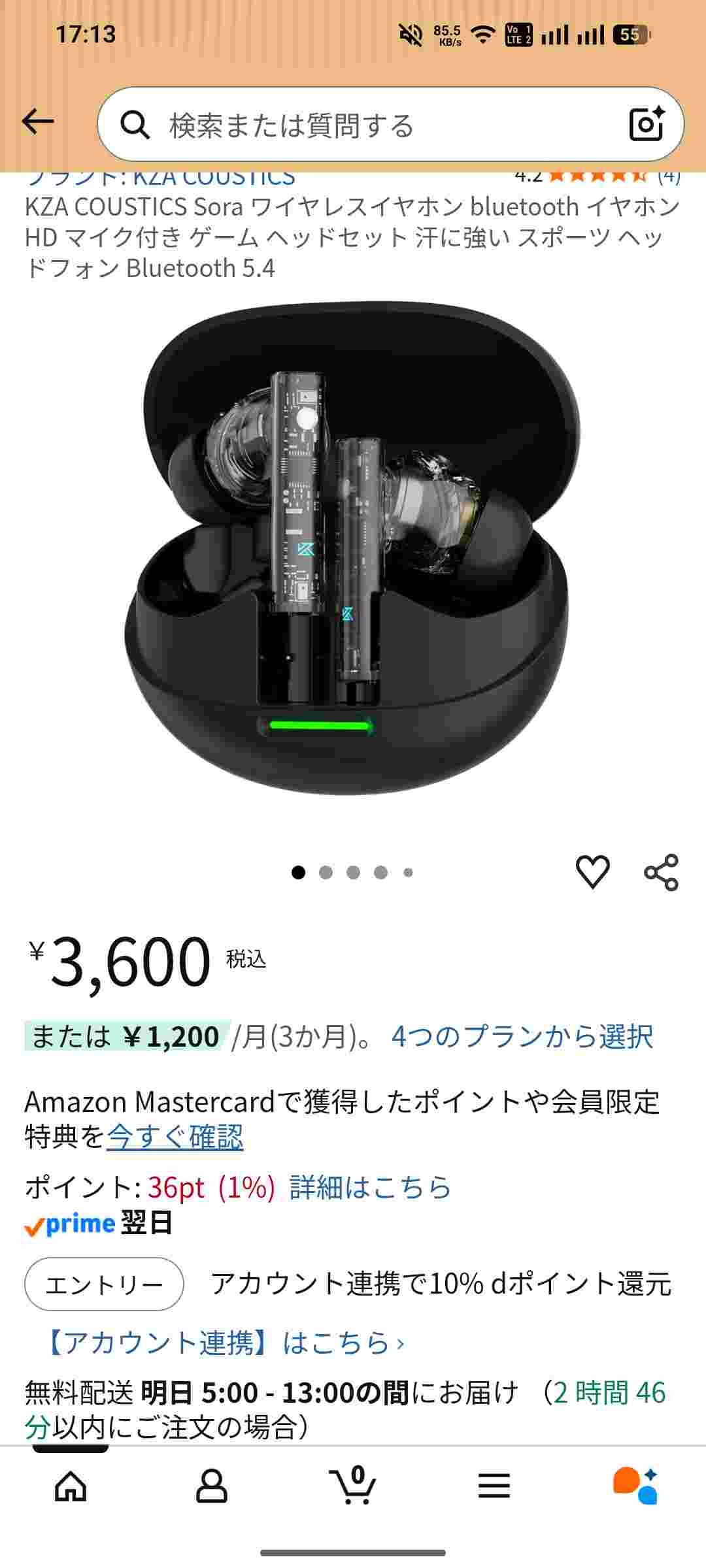Switch to the account profile tab
Image resolution: width=706 pixels, height=1568 pixels.
coord(212,1487)
